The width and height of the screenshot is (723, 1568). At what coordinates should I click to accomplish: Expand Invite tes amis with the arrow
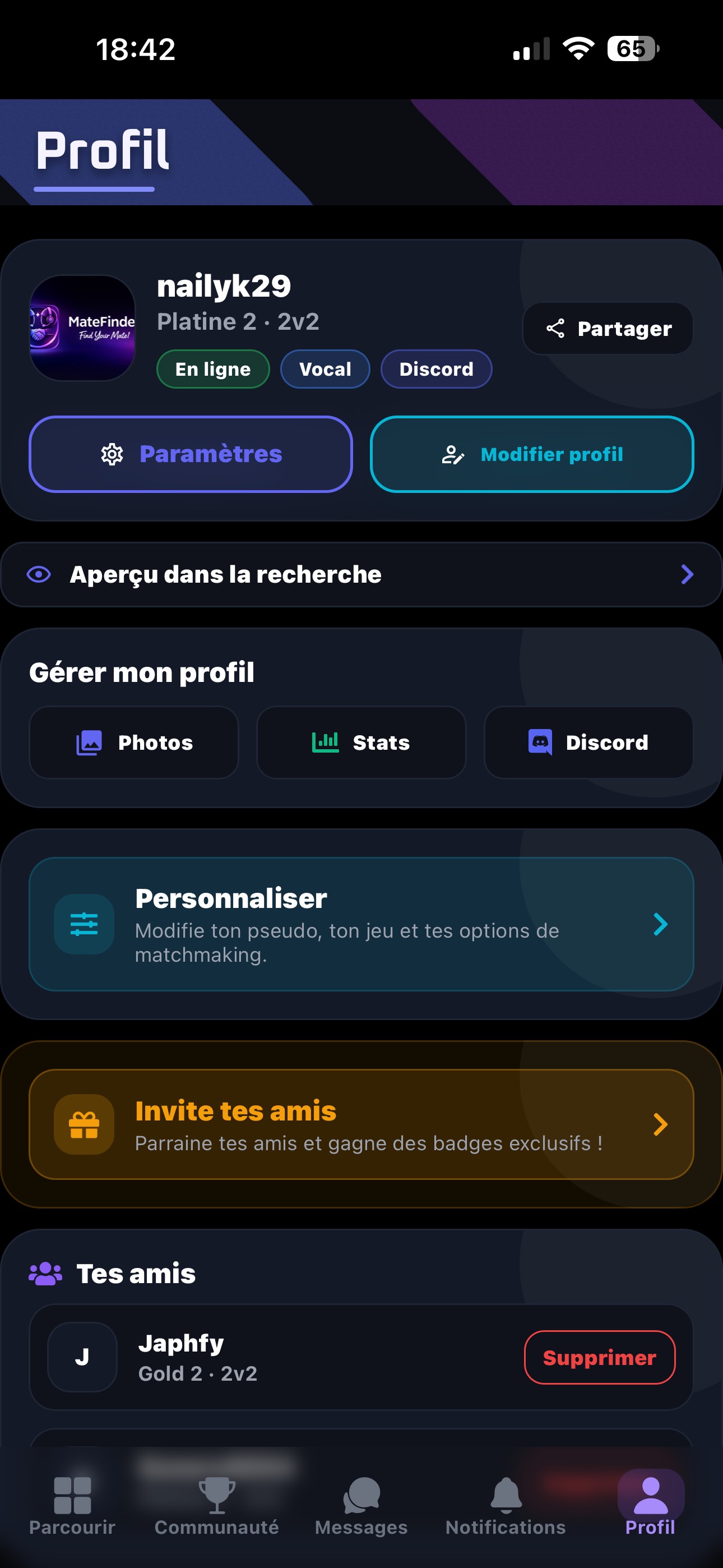point(661,1124)
